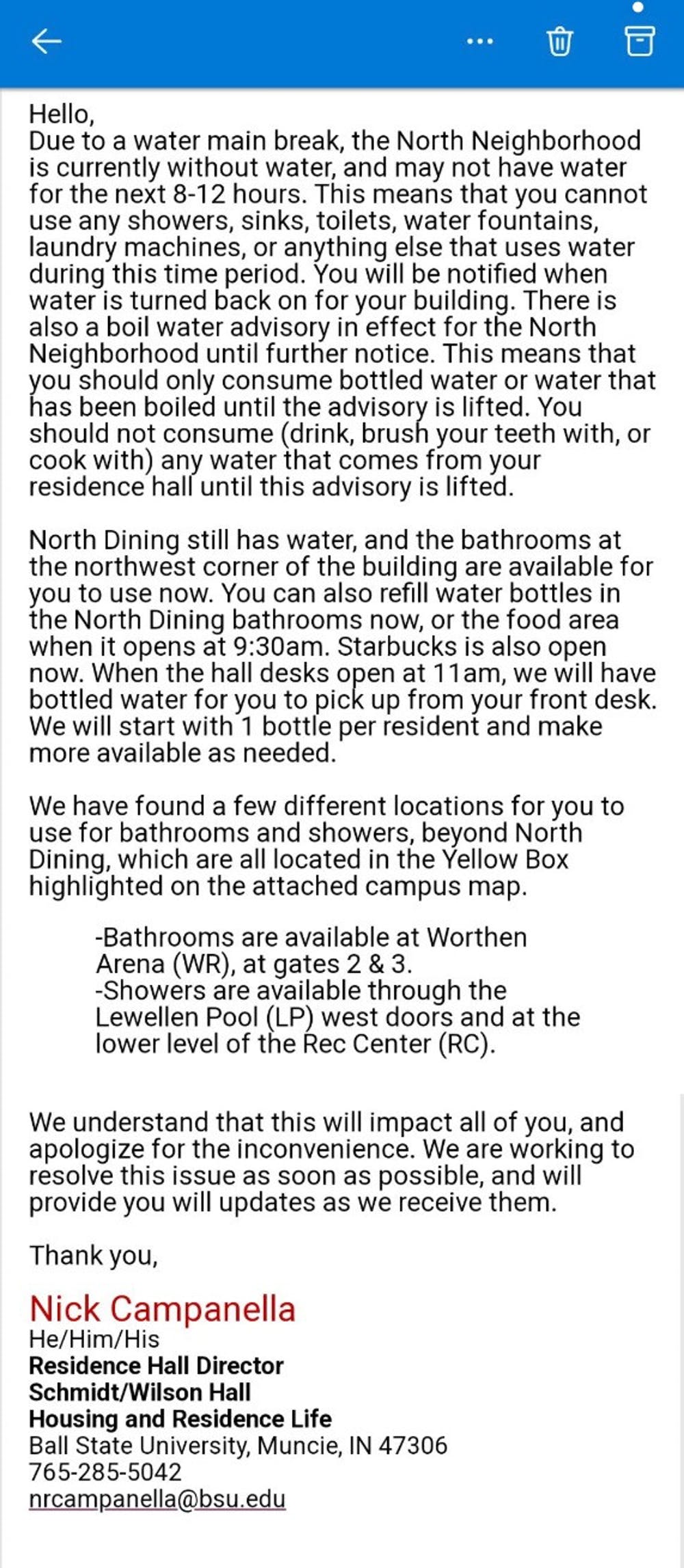Archive this email
Viewport: 684px width, 1568px height.
[640, 42]
